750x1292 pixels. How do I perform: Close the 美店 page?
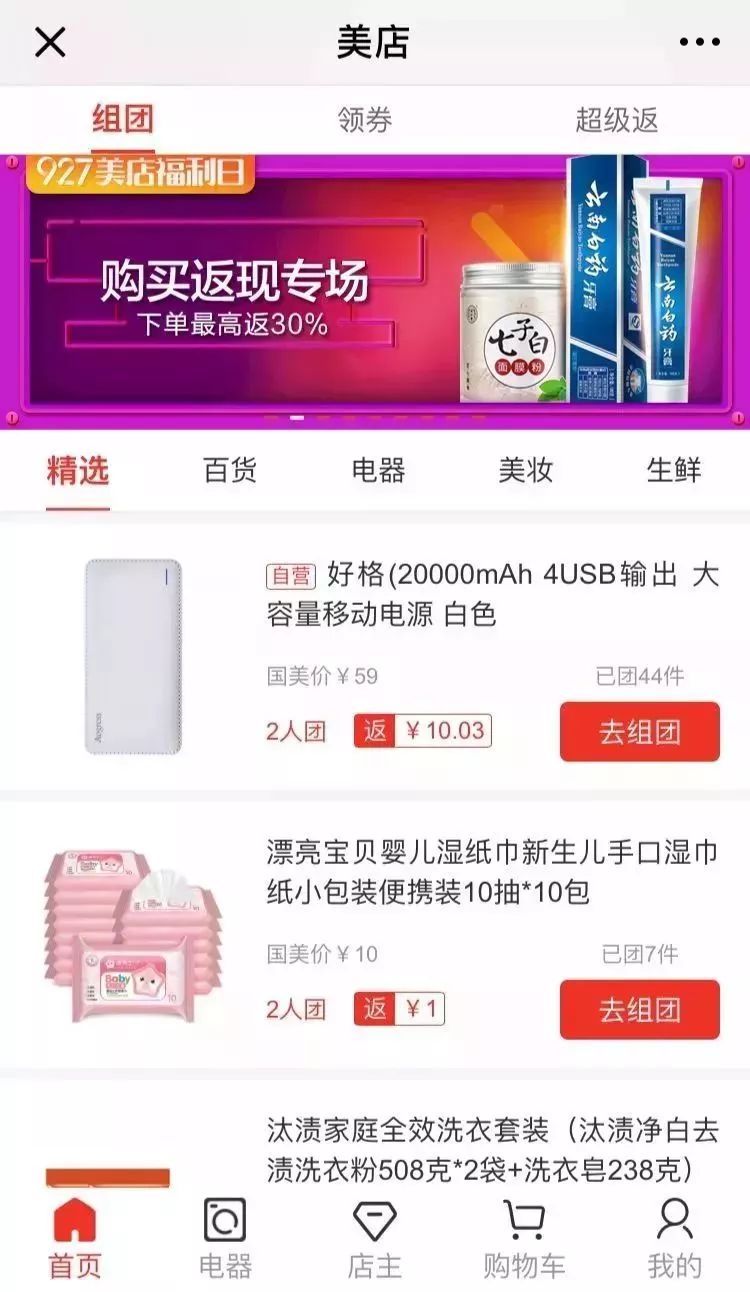(50, 43)
